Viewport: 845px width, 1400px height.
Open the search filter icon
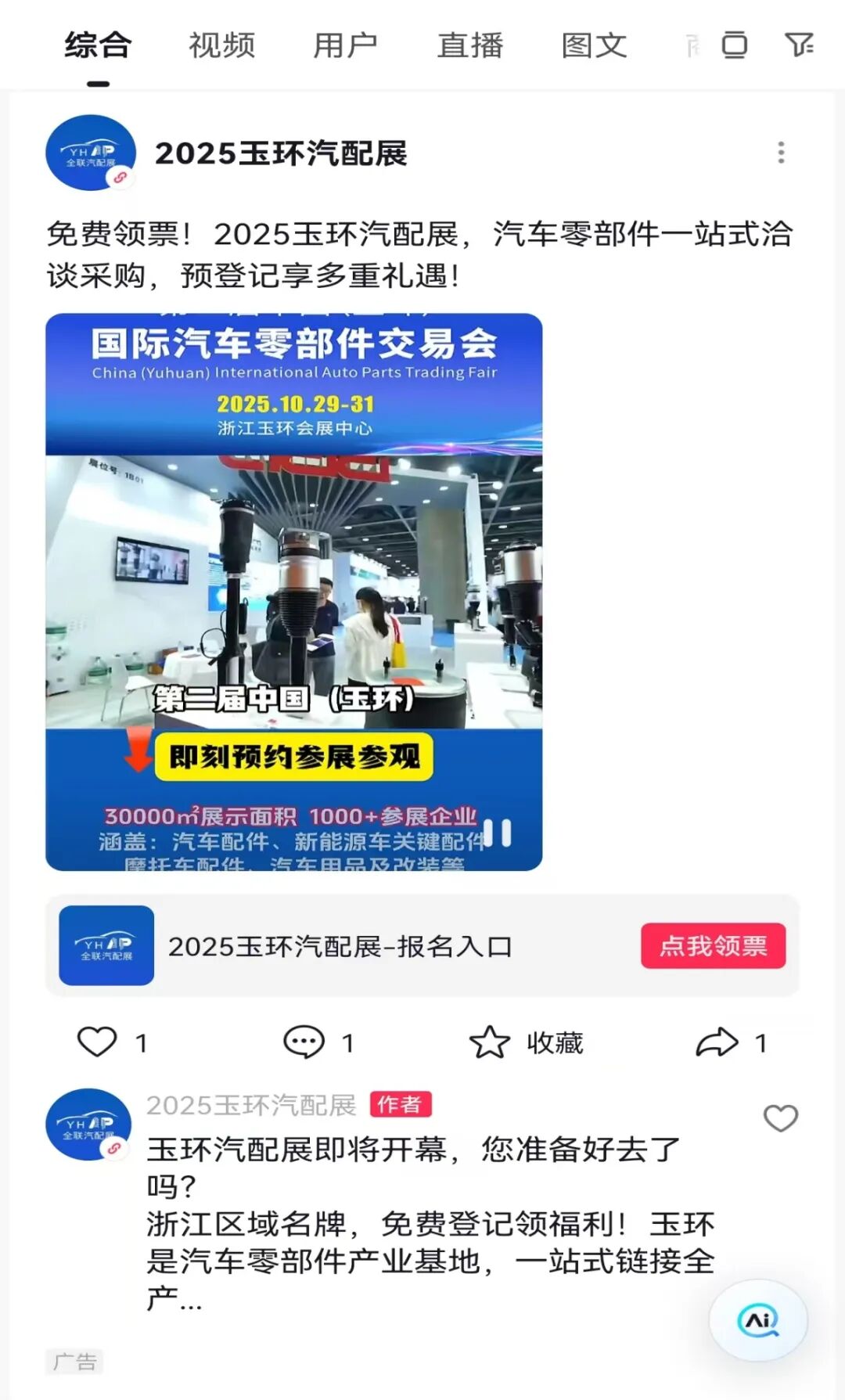tap(799, 45)
